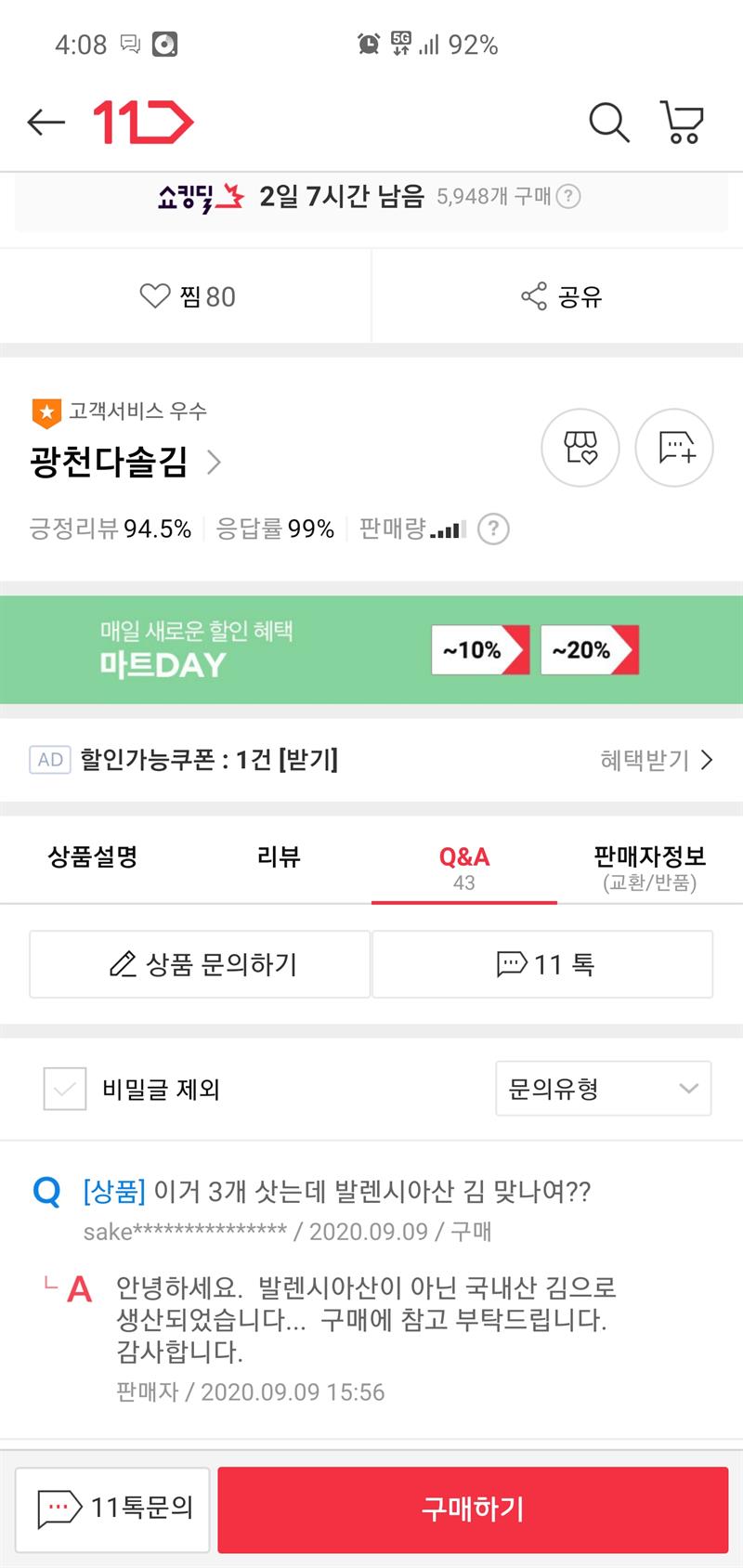
Task: Go back using the arrow icon
Action: (x=46, y=123)
